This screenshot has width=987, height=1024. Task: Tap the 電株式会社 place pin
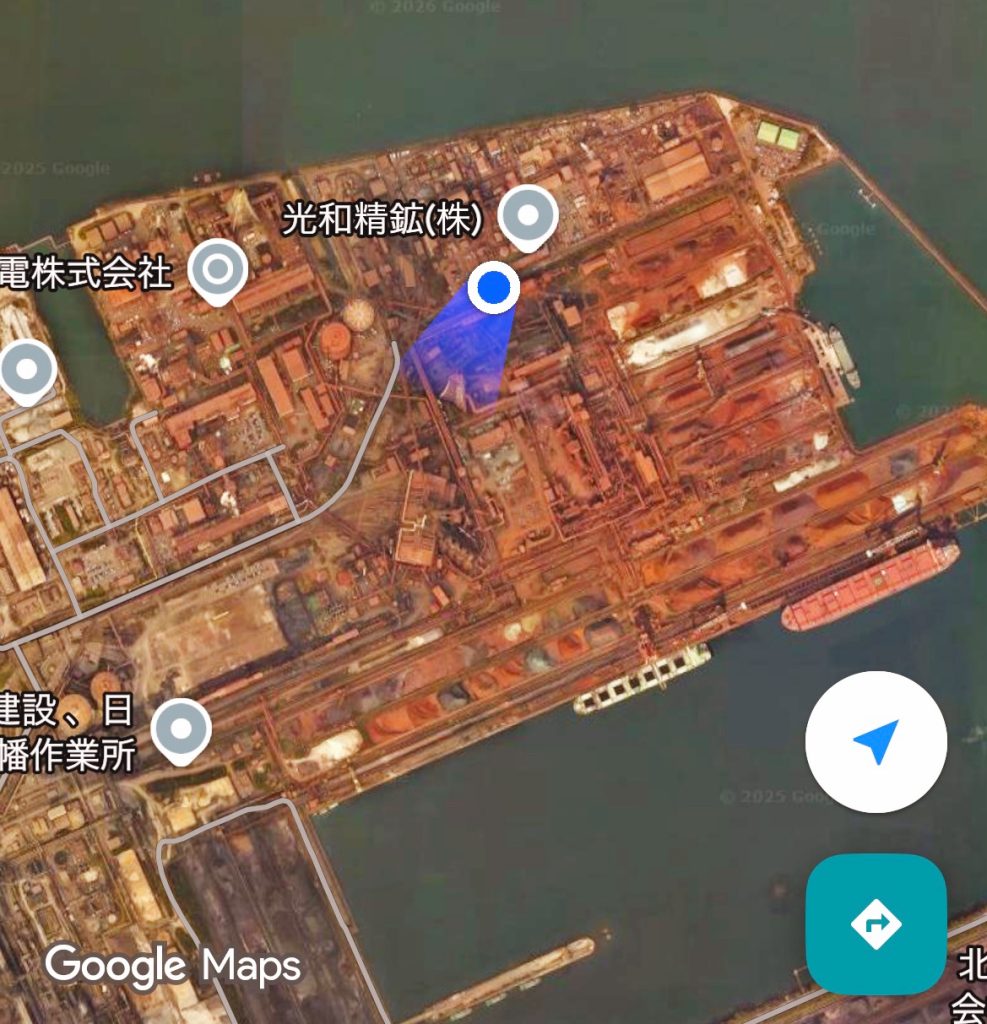click(218, 270)
